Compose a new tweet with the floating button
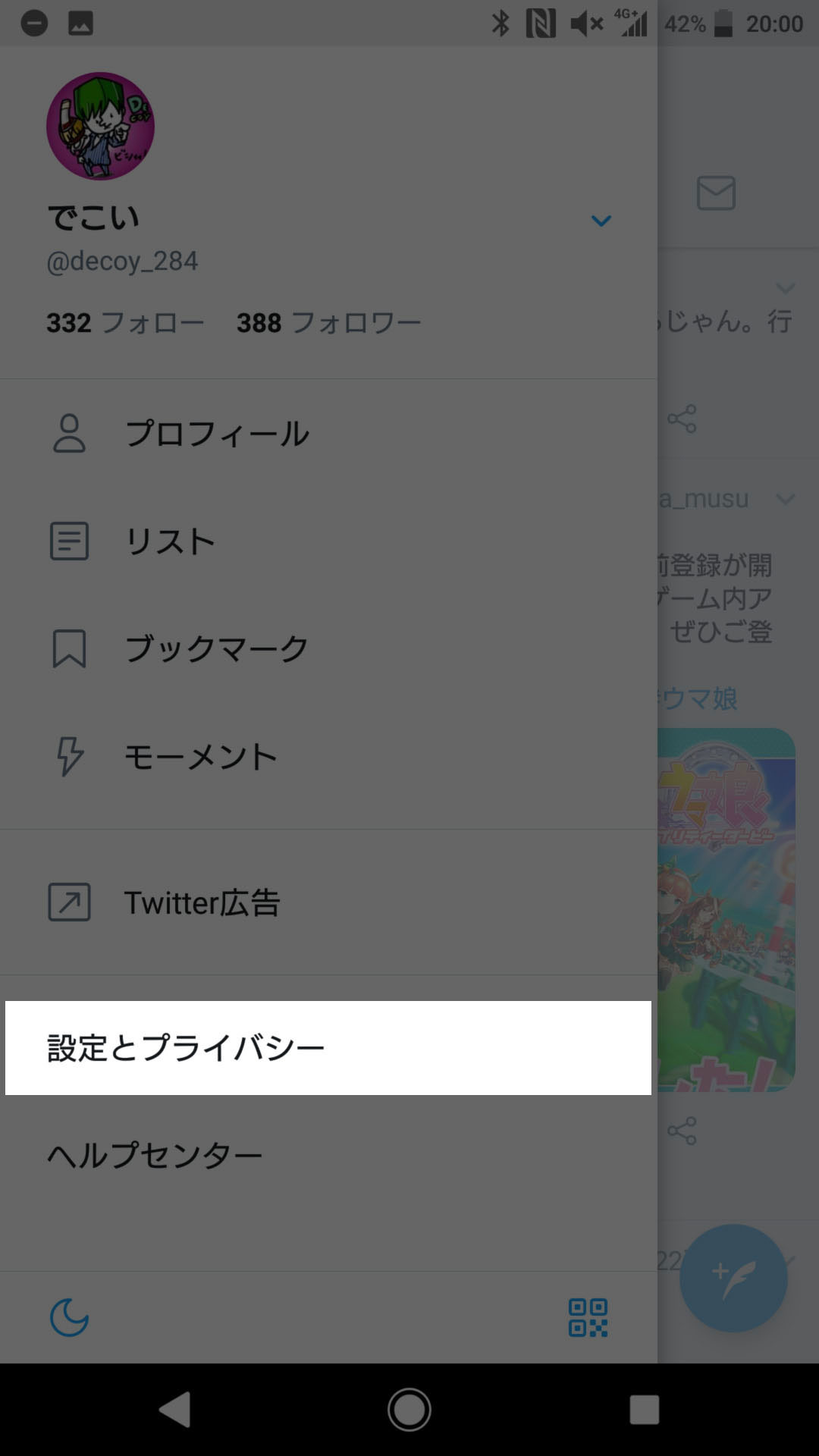Screen dimensions: 819x1456 [733, 1278]
